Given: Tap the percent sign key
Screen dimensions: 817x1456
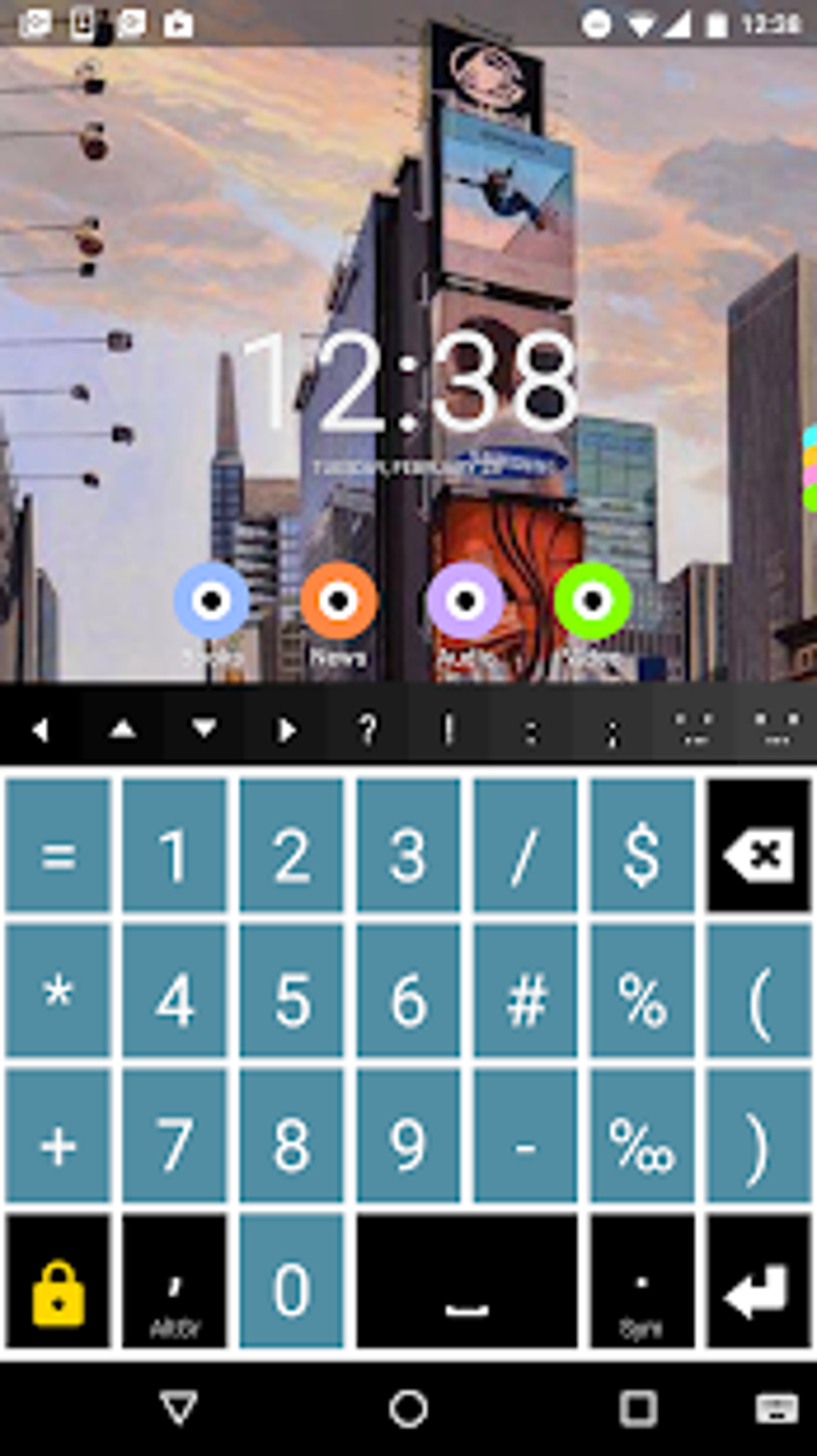Looking at the screenshot, I should (x=642, y=998).
